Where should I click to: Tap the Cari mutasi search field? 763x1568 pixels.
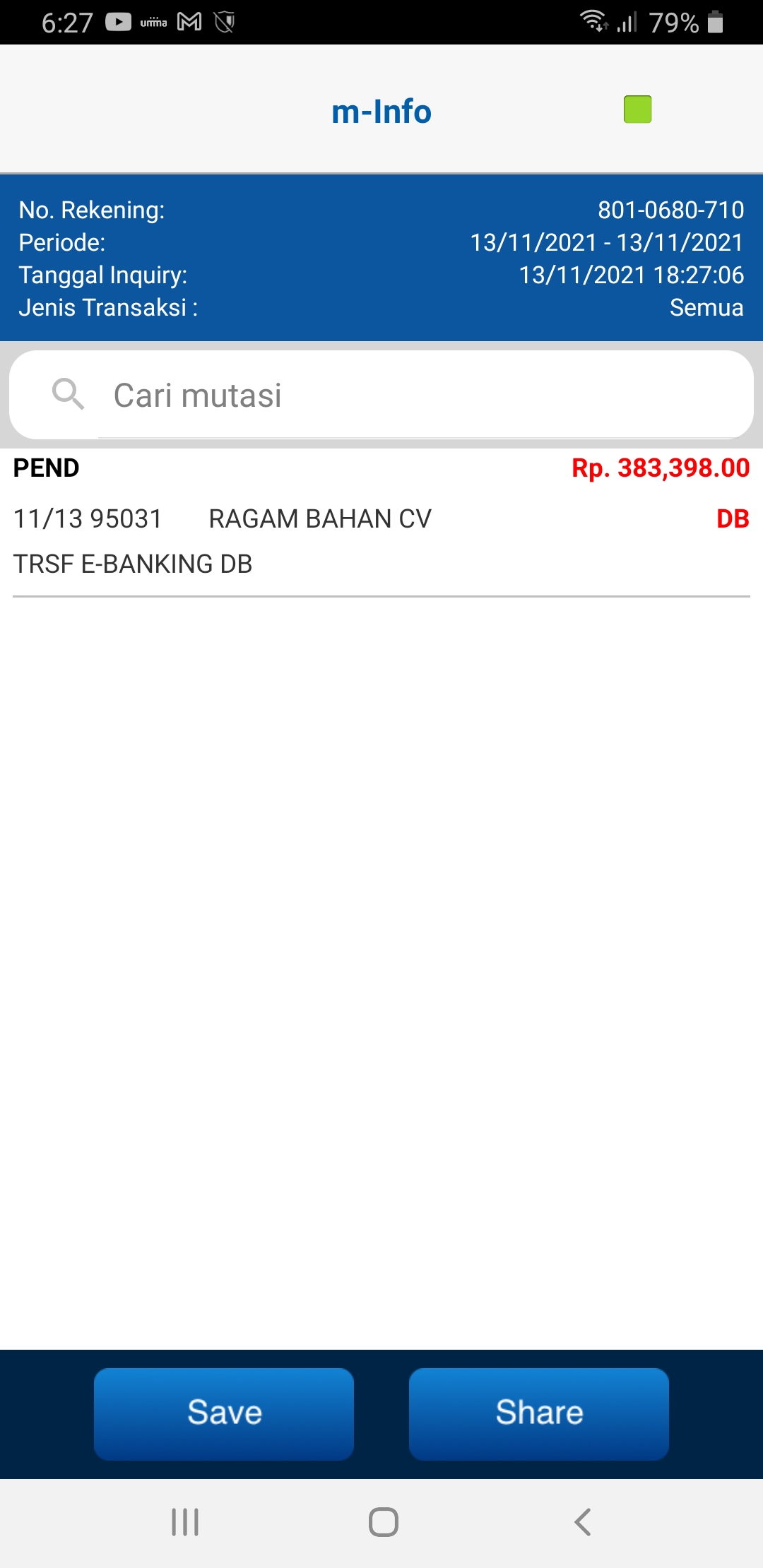point(381,395)
